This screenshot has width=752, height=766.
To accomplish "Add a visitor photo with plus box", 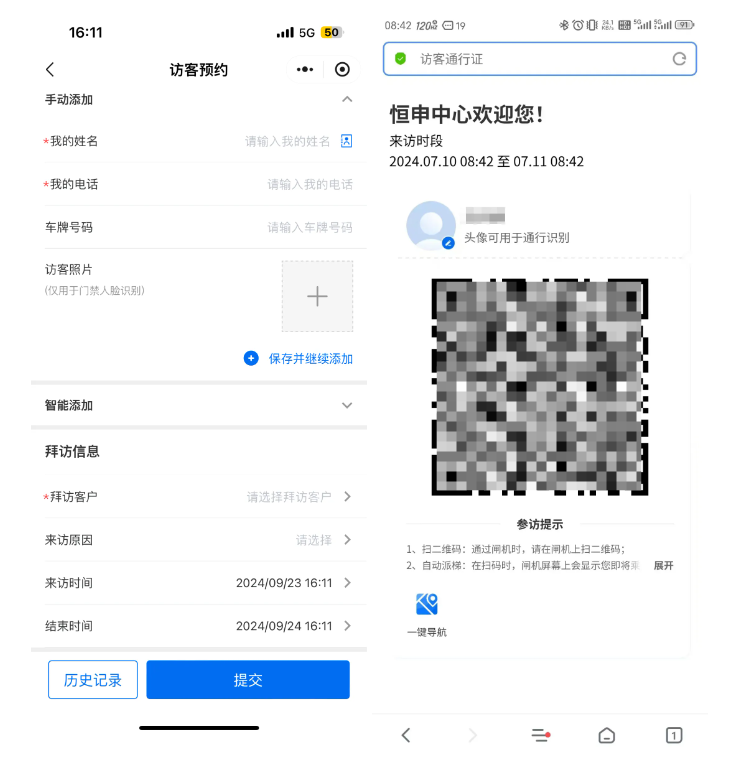I will [317, 296].
